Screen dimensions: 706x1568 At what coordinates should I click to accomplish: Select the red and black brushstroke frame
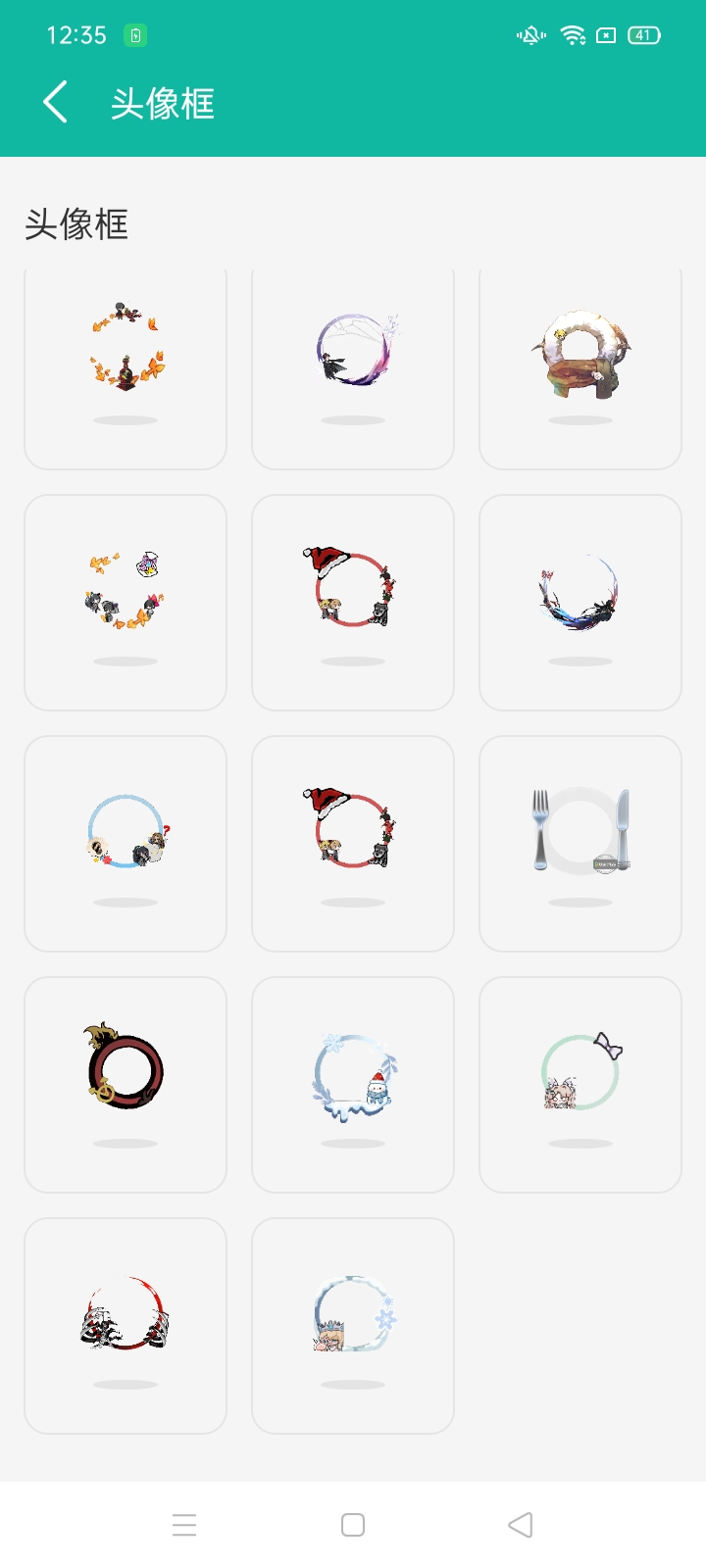pos(126,1325)
